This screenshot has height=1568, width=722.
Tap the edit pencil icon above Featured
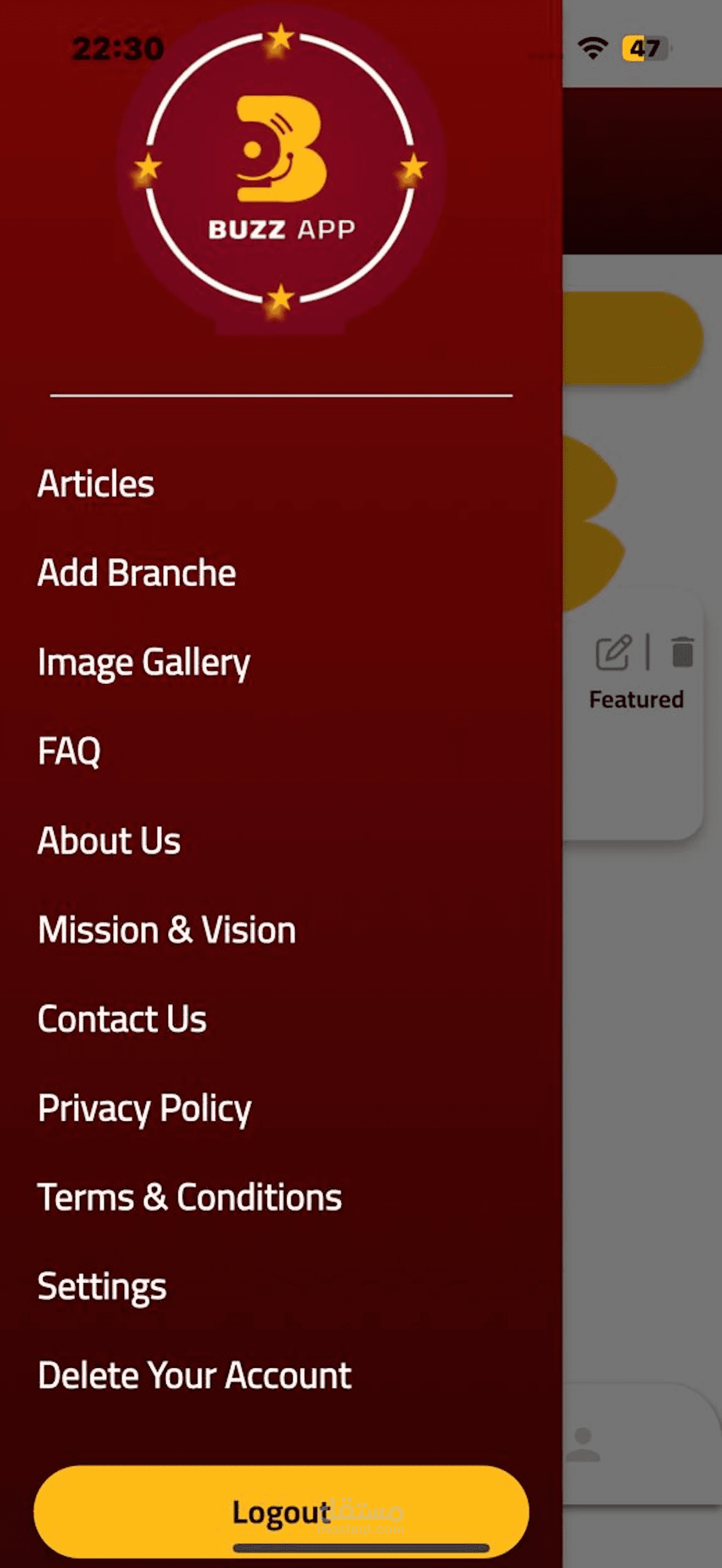(613, 653)
